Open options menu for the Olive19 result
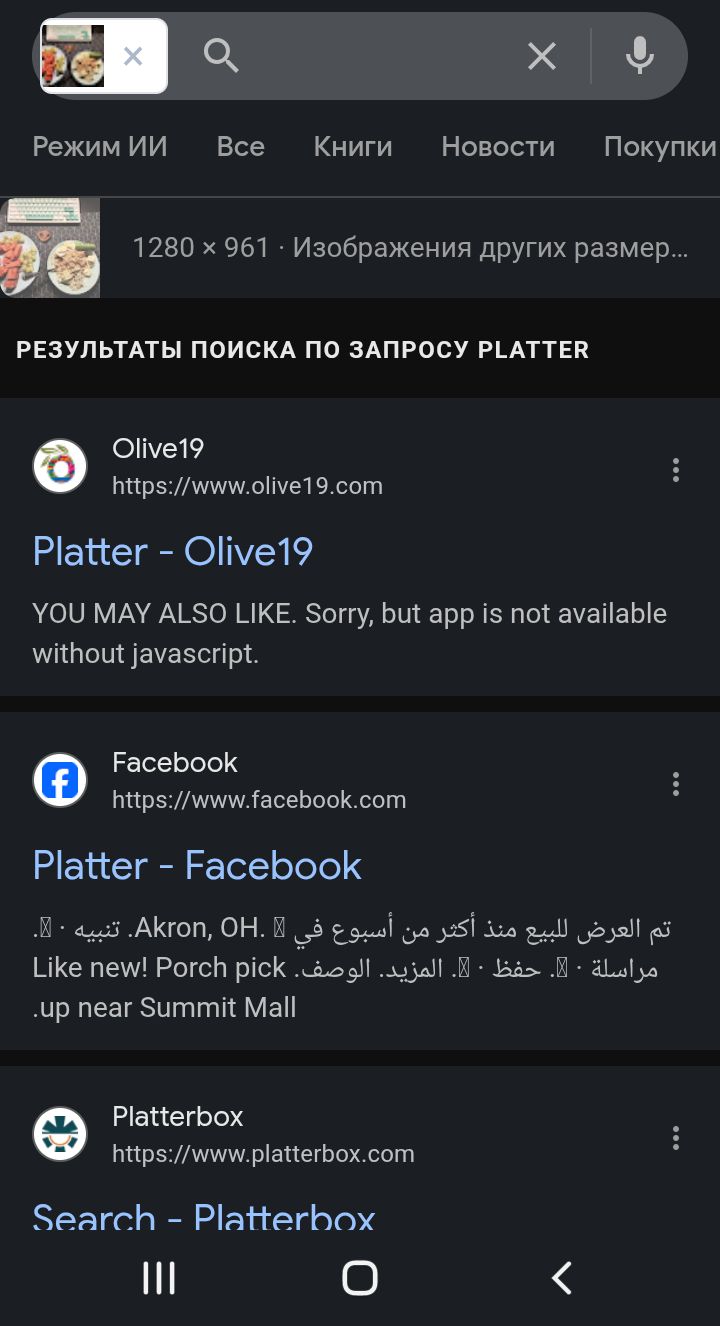The height and width of the screenshot is (1326, 720). [x=676, y=469]
